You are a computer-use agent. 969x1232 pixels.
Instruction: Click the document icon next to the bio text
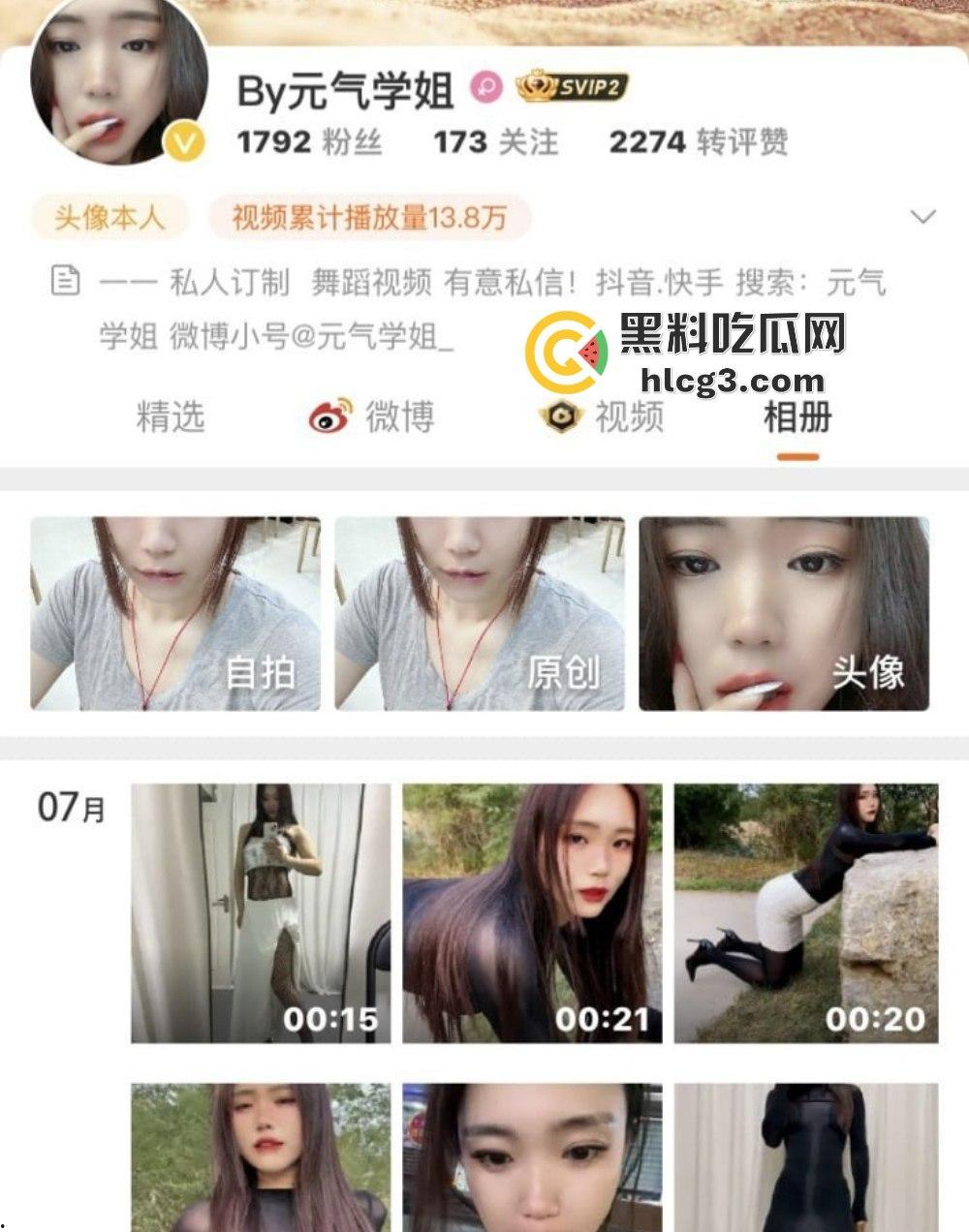click(x=64, y=281)
